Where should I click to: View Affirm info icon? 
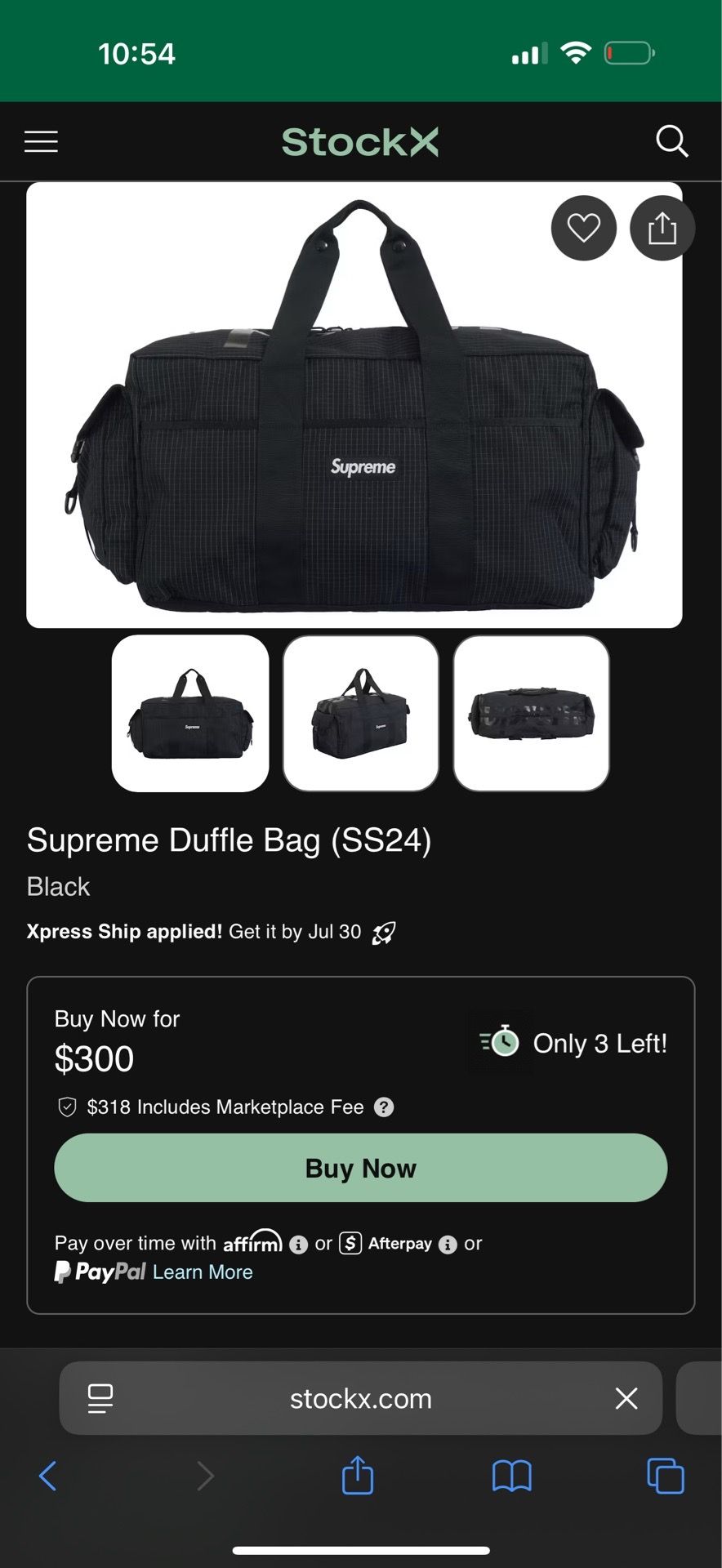pyautogui.click(x=299, y=1244)
